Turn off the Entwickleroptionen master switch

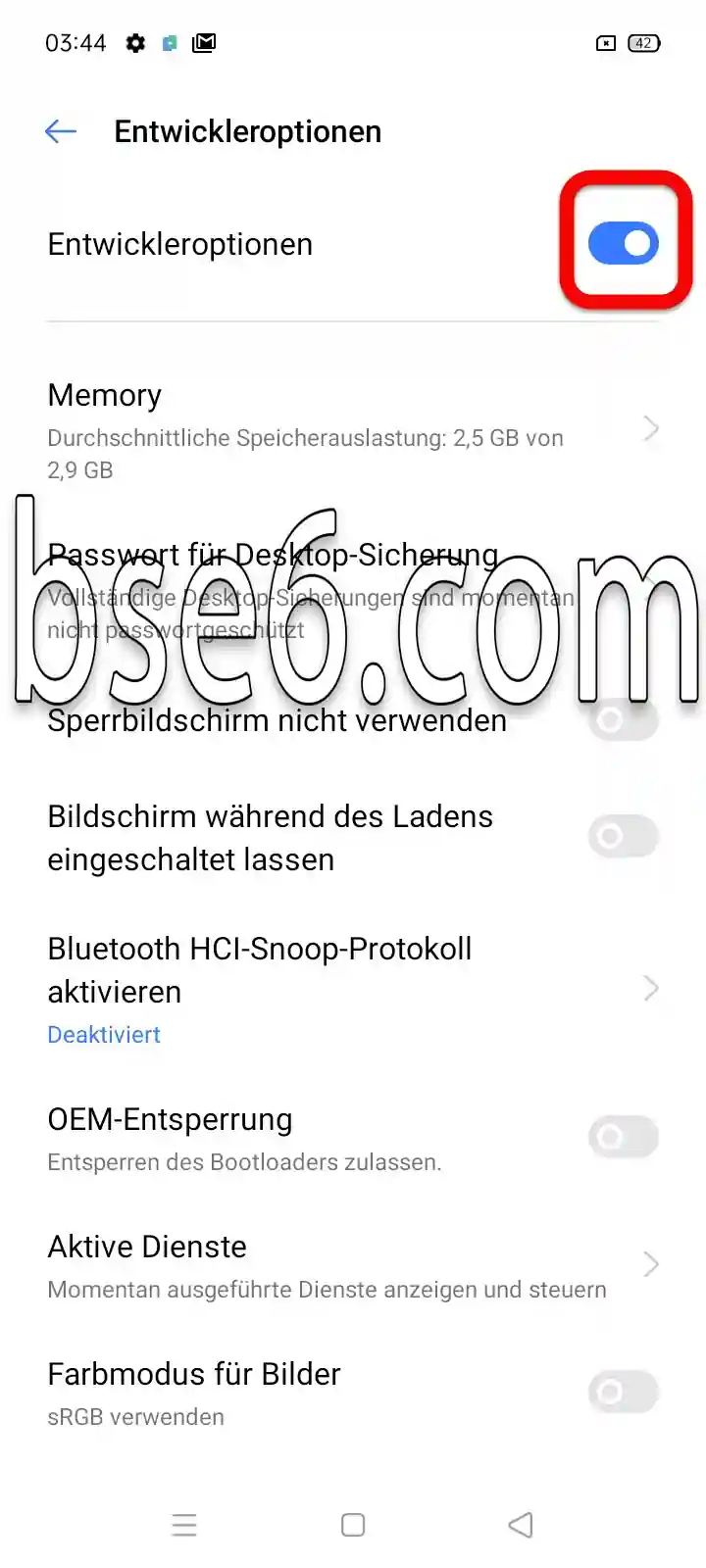coord(624,243)
